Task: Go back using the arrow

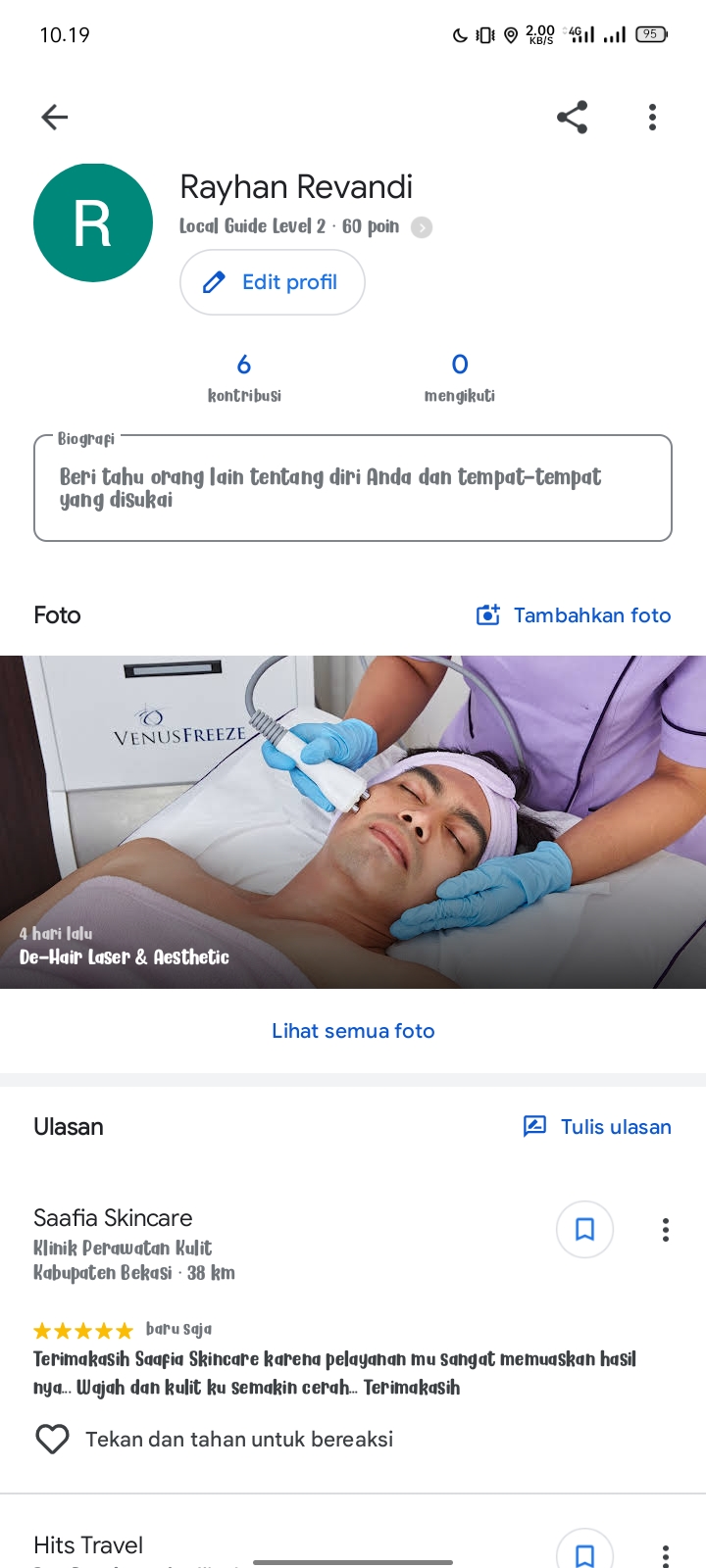Action: (x=55, y=118)
